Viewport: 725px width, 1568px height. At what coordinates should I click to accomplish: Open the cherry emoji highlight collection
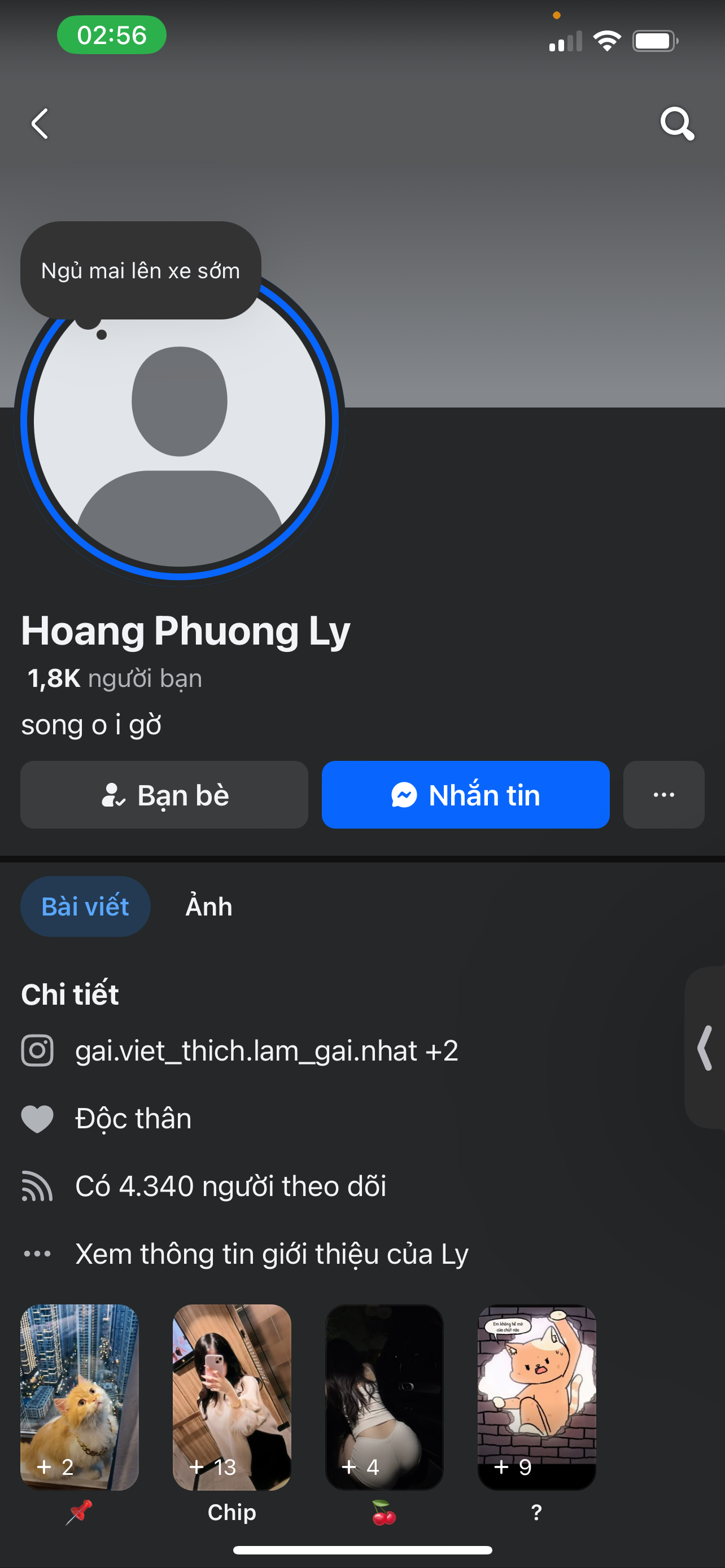pos(384,1397)
